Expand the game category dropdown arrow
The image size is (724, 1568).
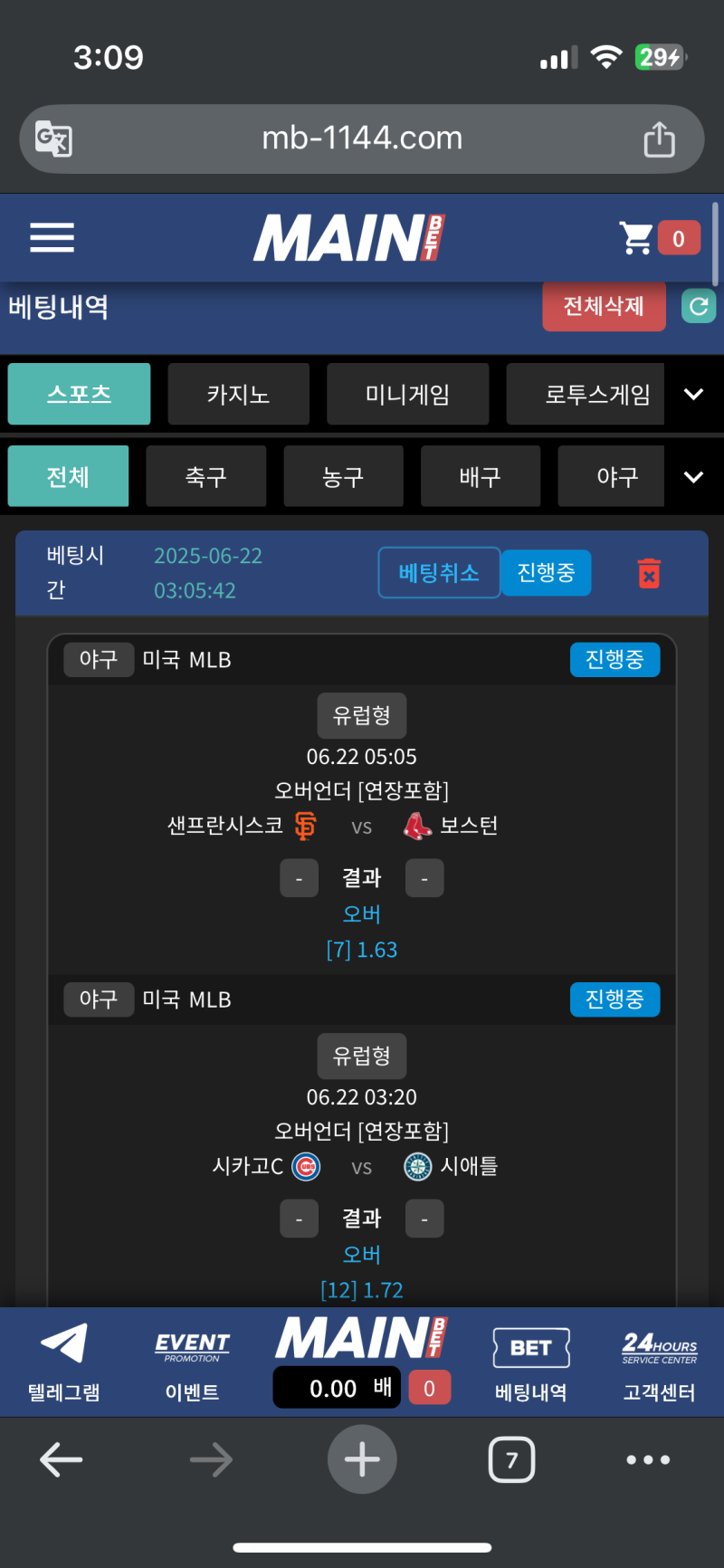click(694, 394)
